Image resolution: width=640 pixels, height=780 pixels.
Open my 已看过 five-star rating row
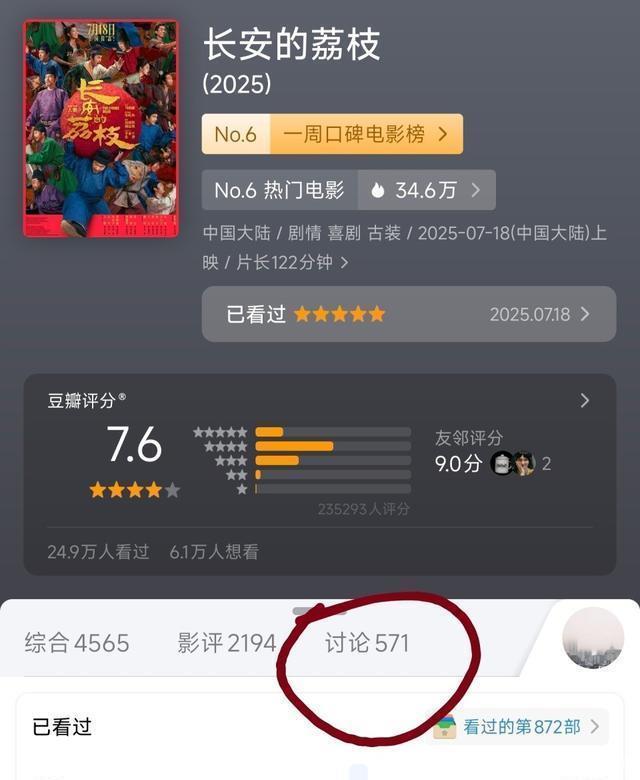pyautogui.click(x=408, y=314)
